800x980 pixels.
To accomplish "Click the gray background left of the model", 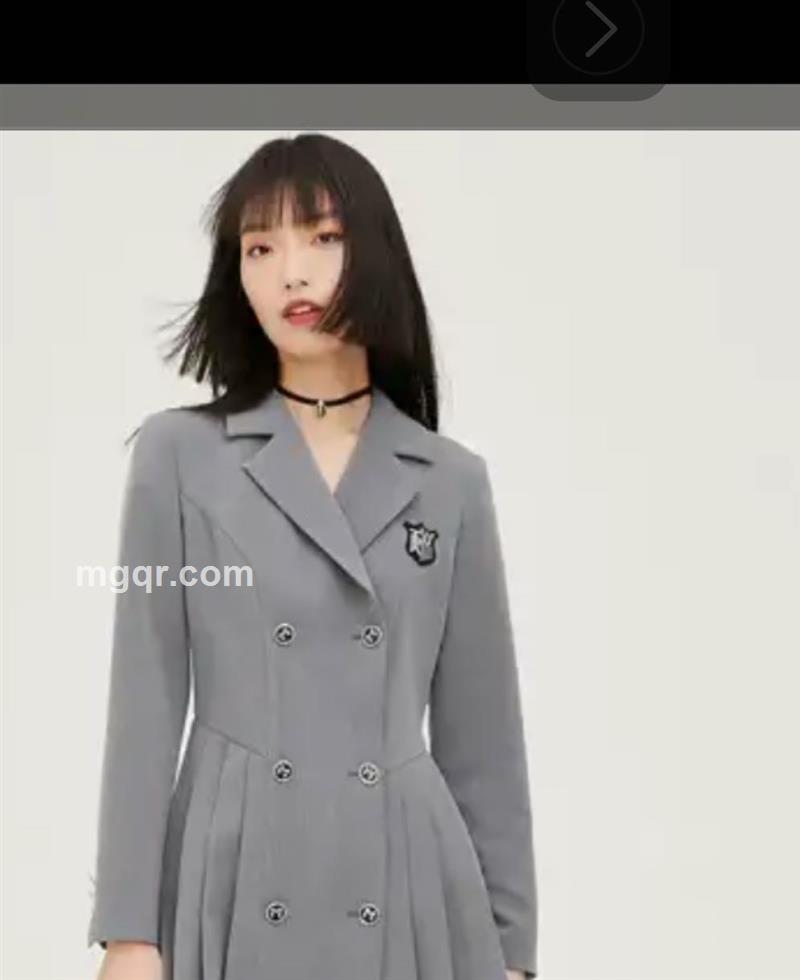I will (80, 300).
